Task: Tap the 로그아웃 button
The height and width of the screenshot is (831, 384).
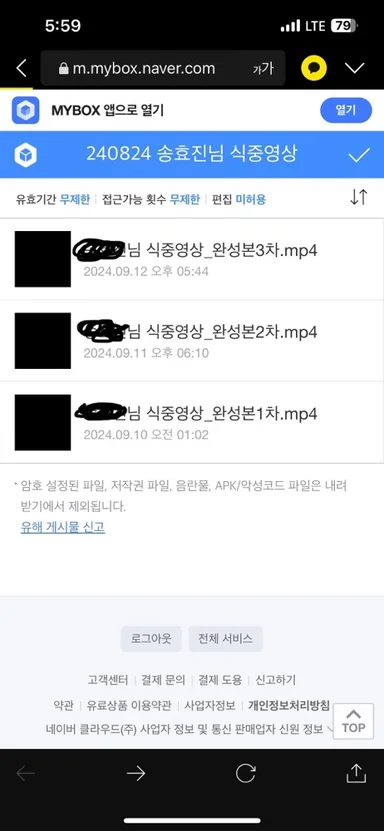Action: coord(151,639)
